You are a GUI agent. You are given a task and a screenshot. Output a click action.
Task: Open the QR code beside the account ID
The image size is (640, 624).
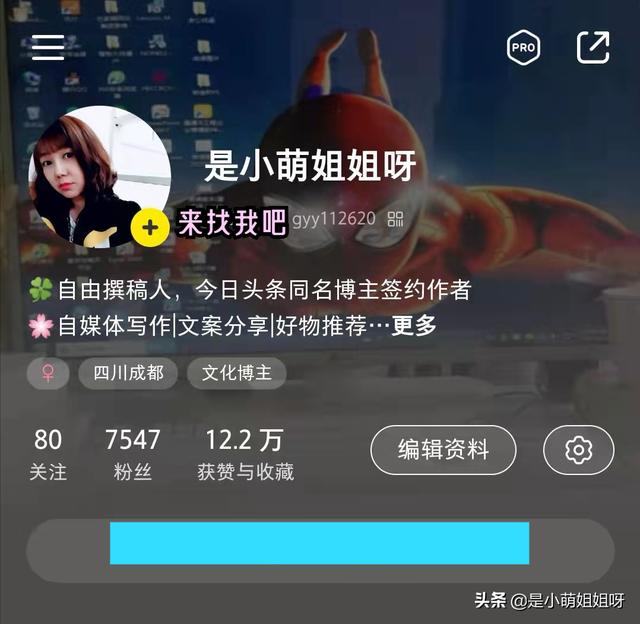395,219
